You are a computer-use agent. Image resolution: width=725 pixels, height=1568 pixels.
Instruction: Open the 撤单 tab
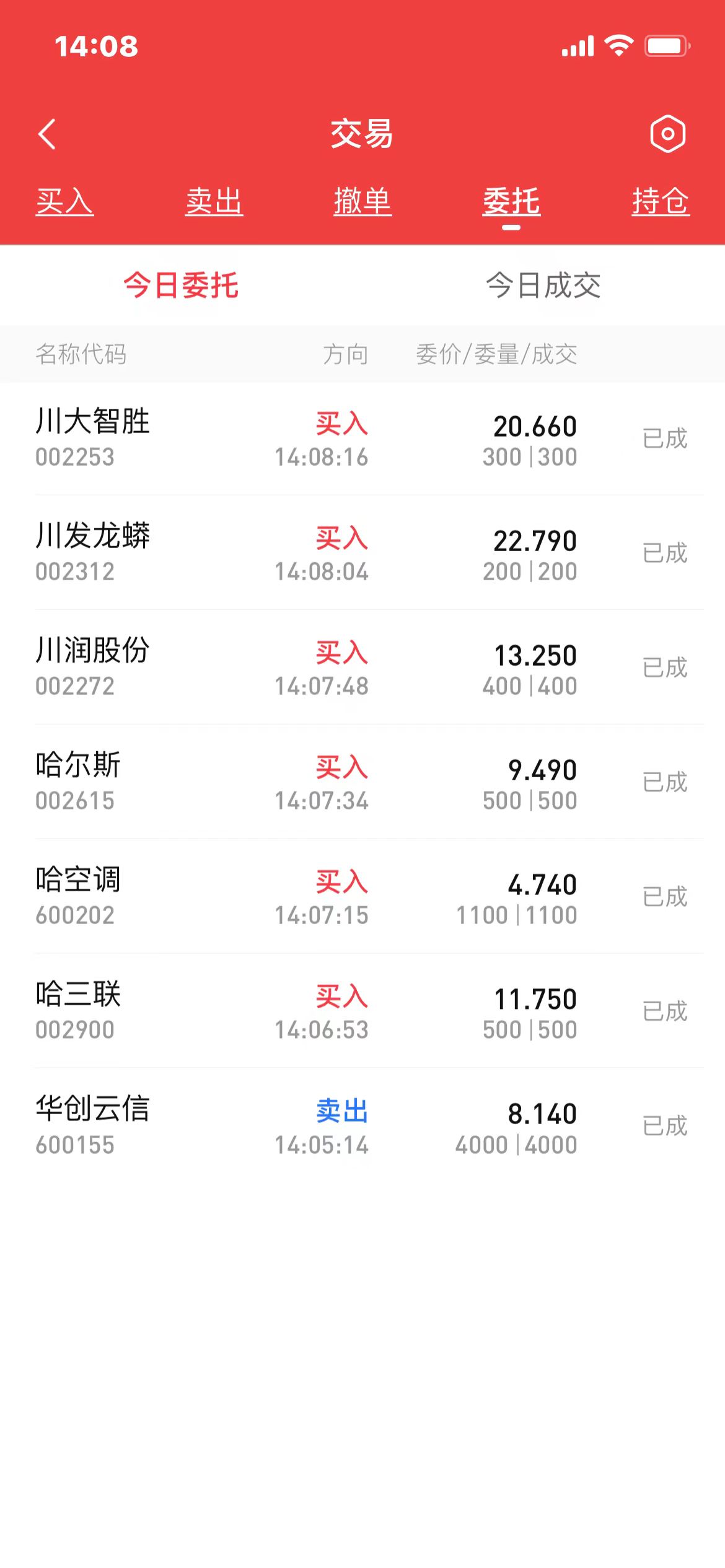[362, 201]
